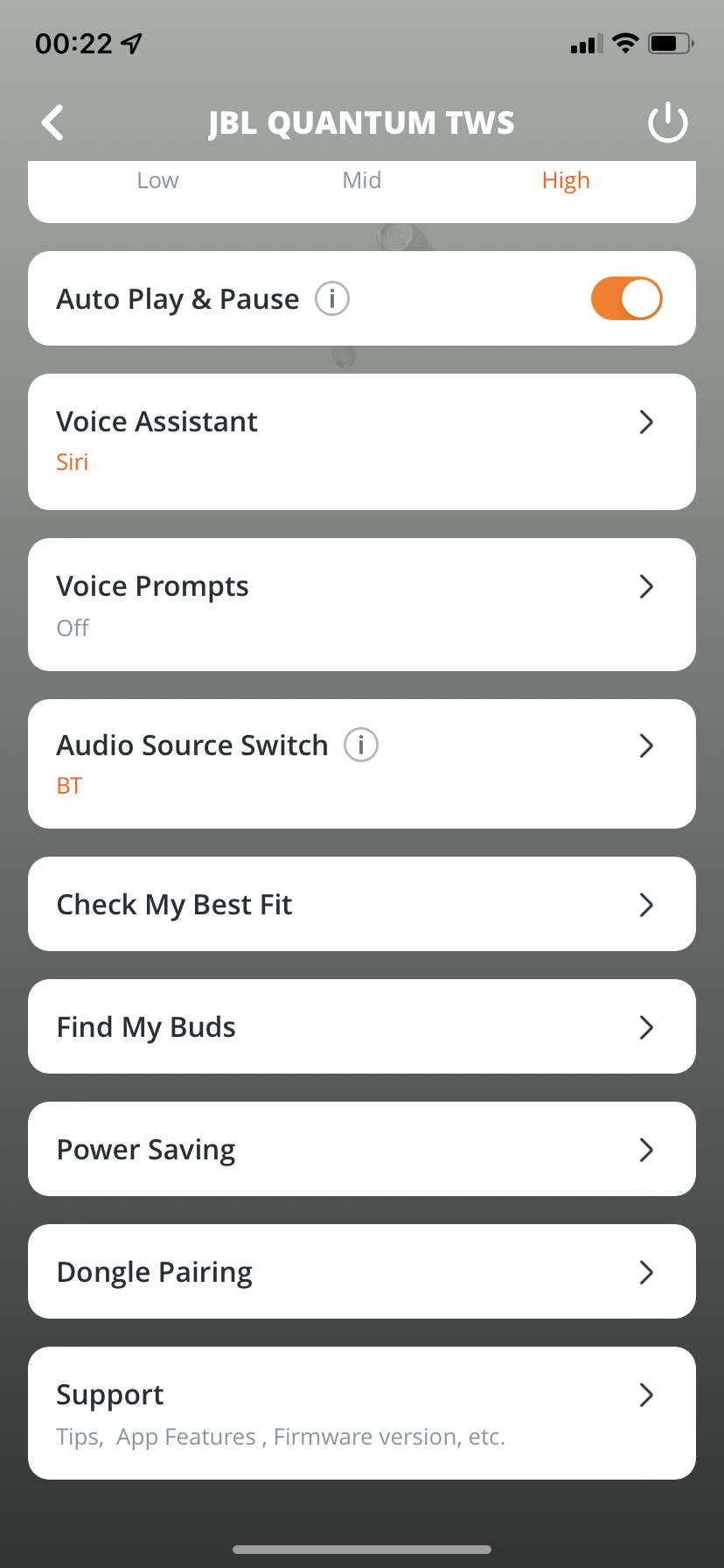The height and width of the screenshot is (1568, 724).
Task: Select the Low level option
Action: tap(157, 180)
